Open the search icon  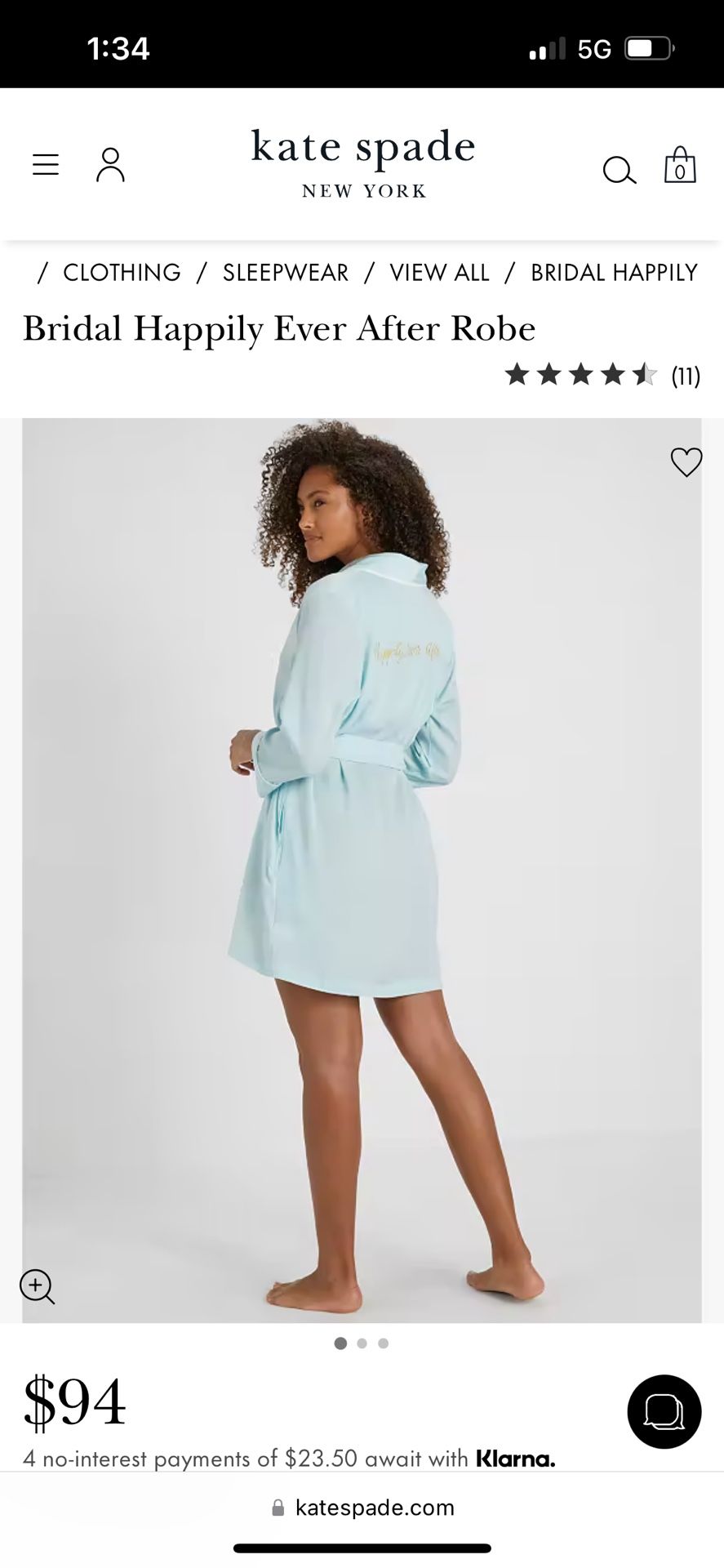(x=620, y=171)
